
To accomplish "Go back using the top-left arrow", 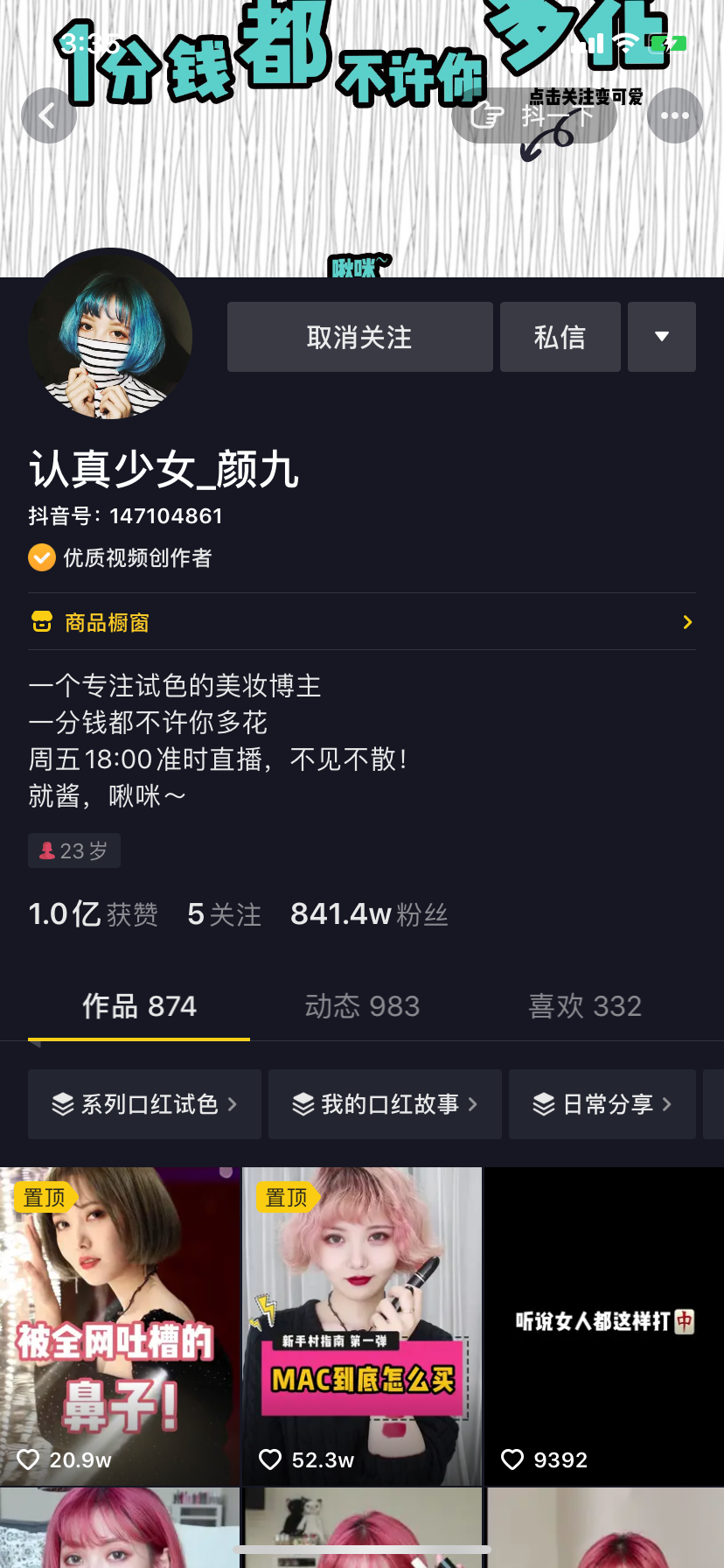I will [48, 115].
